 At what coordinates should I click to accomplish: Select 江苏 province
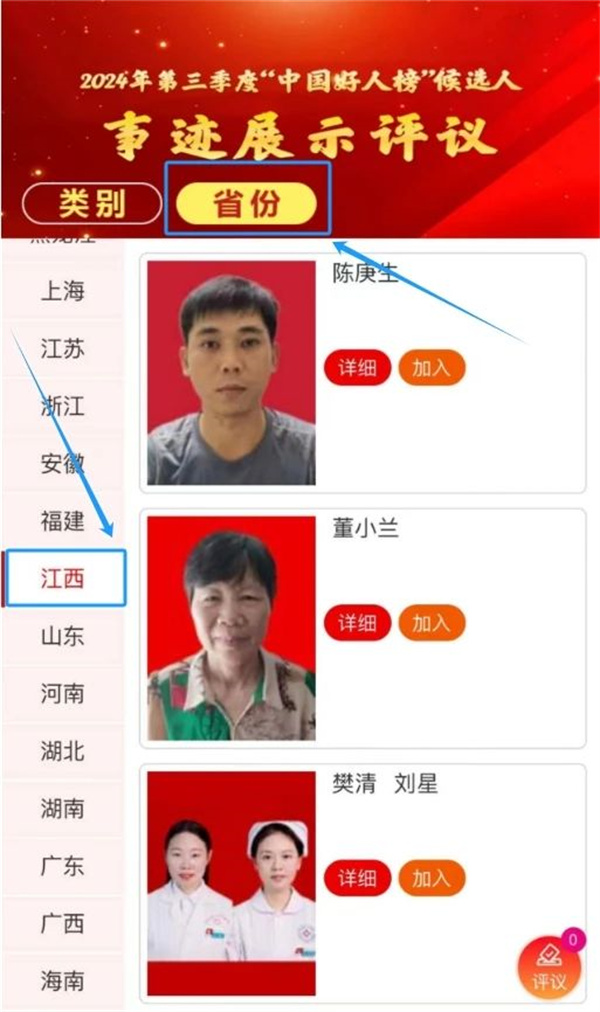click(x=62, y=349)
